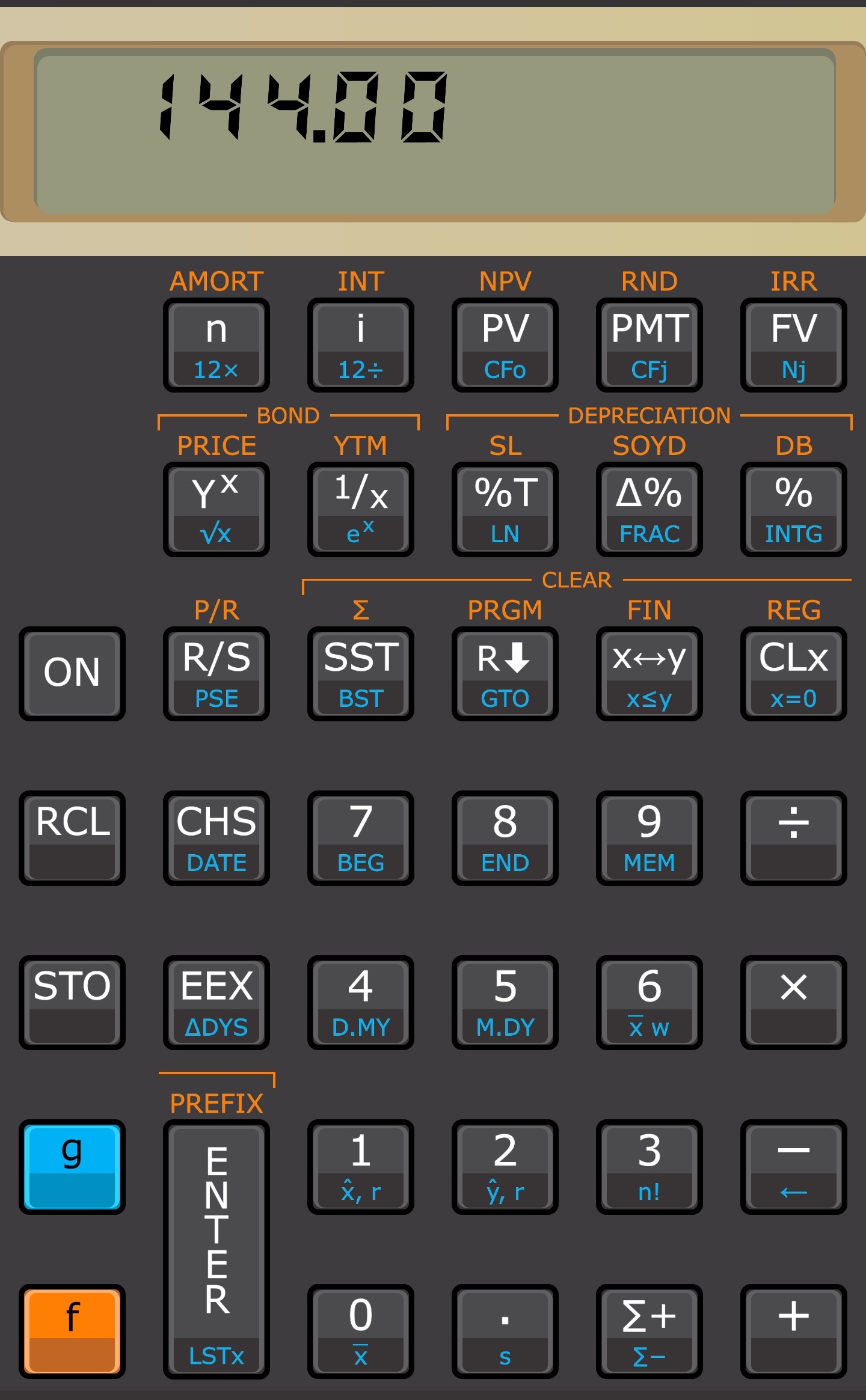Tap the CHS change sign key

216,837
